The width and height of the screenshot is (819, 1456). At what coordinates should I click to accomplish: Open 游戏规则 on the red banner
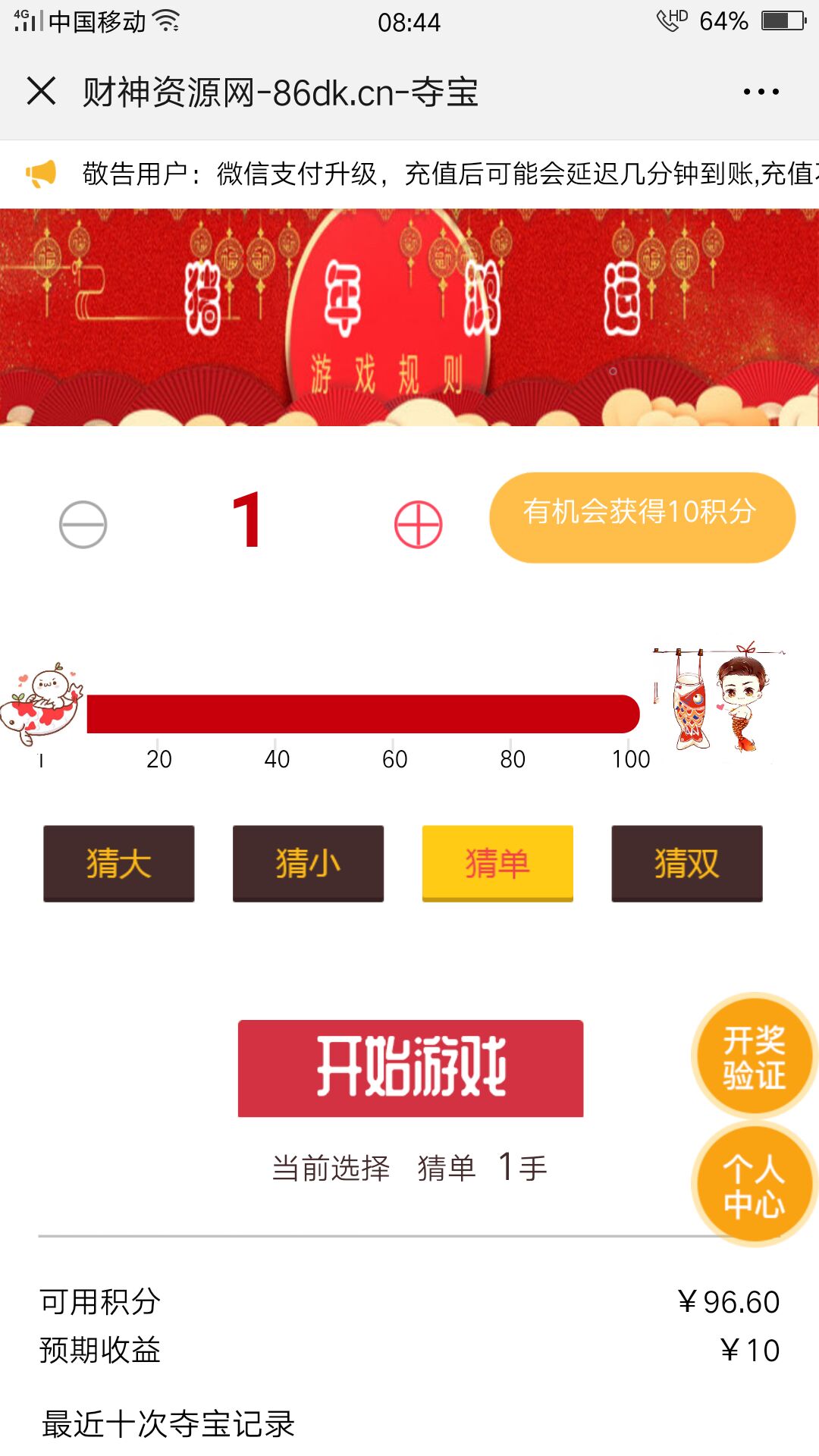click(x=387, y=374)
